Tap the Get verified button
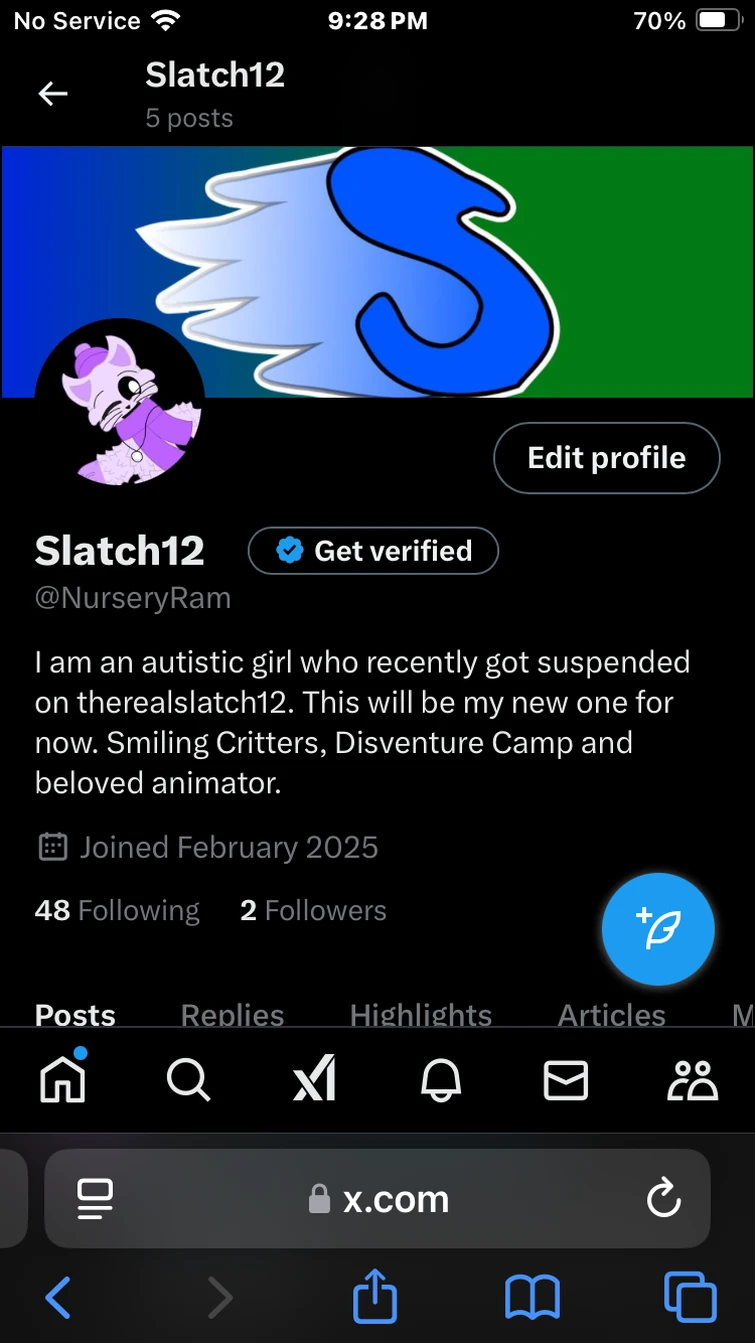 (x=373, y=550)
